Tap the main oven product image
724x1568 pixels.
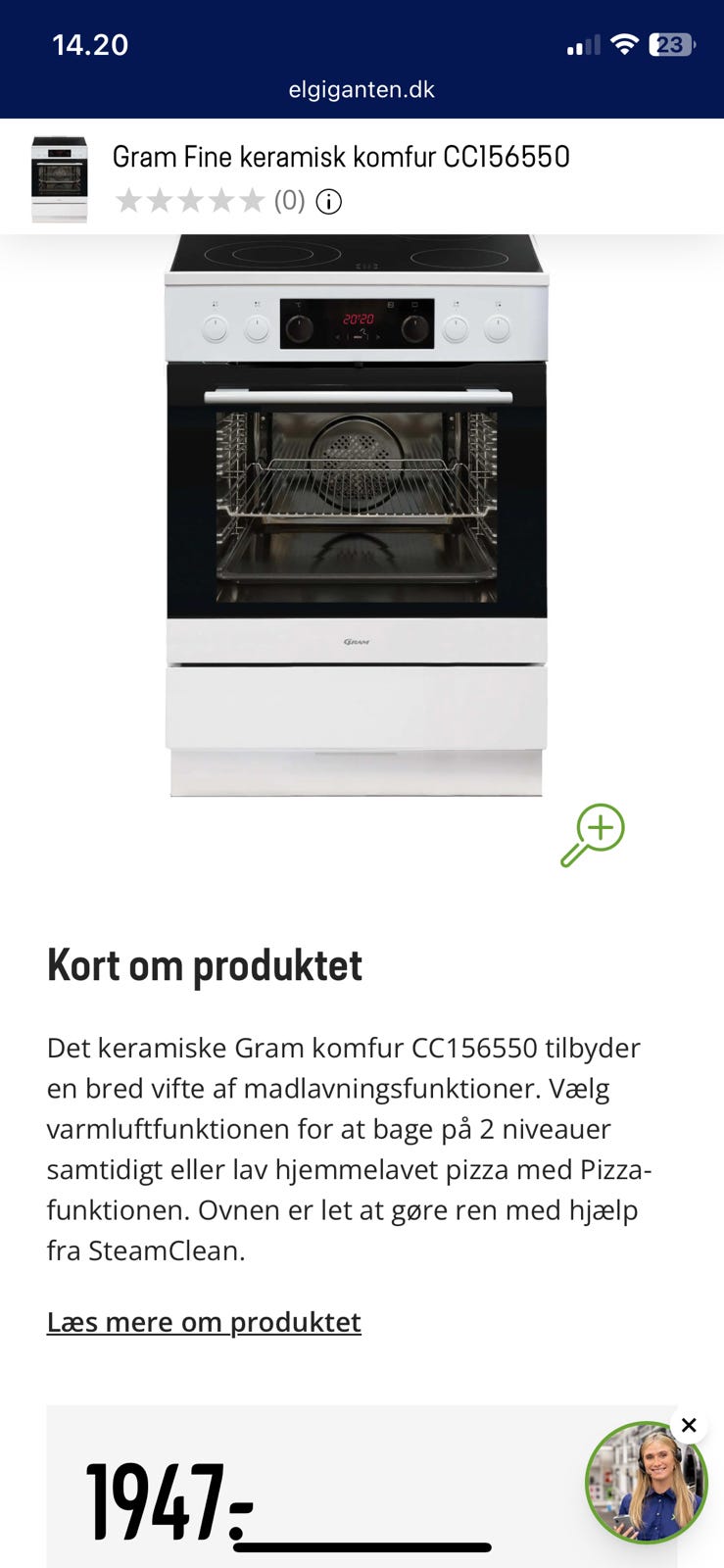[357, 510]
